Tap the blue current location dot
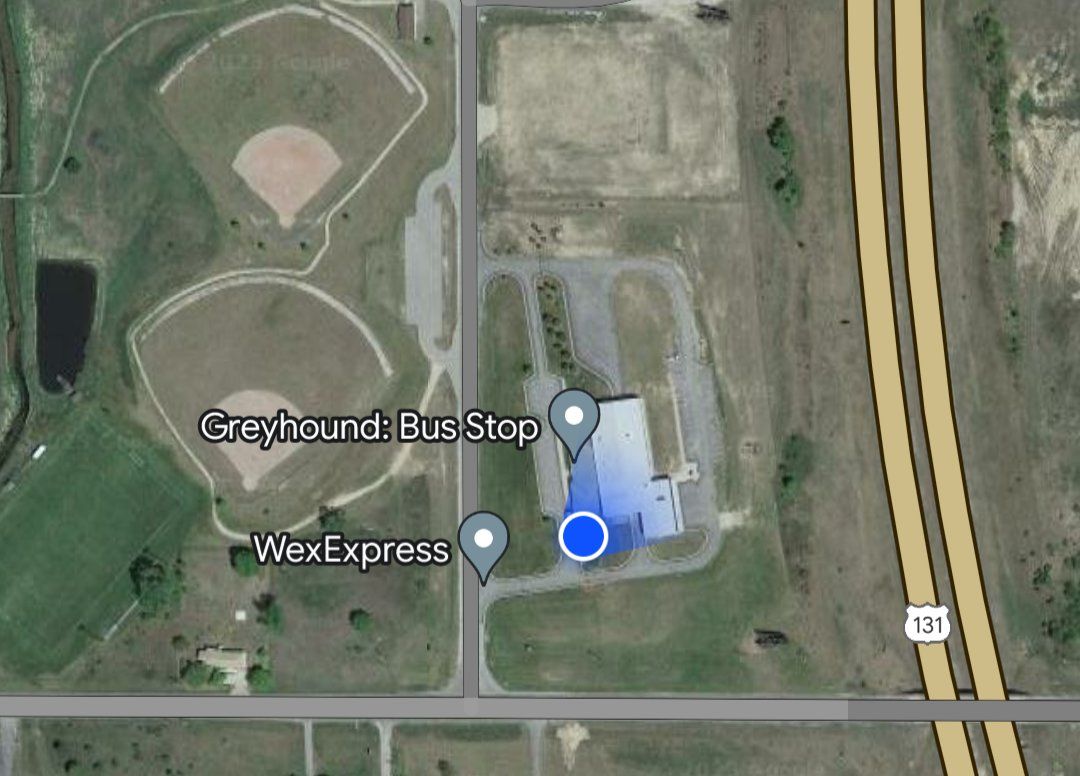 click(x=583, y=536)
